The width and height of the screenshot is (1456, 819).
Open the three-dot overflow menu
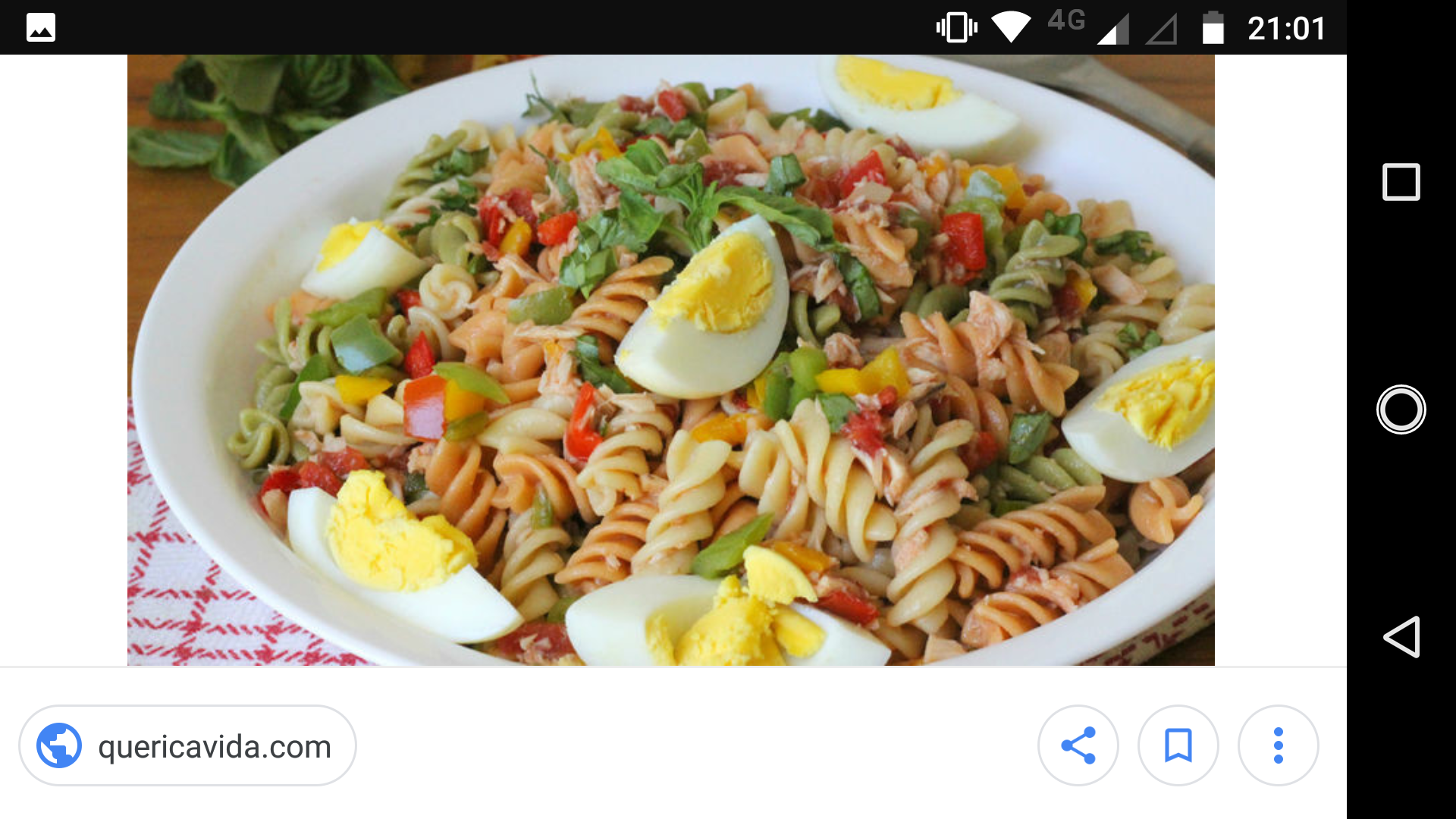pyautogui.click(x=1278, y=746)
